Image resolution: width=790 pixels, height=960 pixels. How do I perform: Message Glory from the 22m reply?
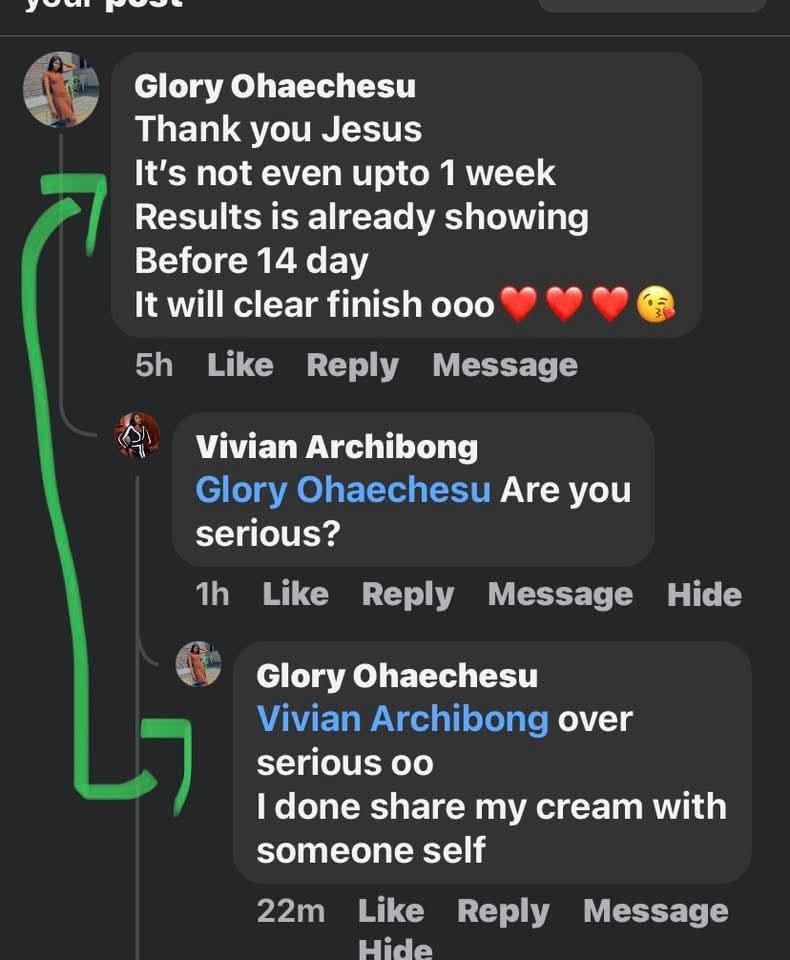coord(655,911)
